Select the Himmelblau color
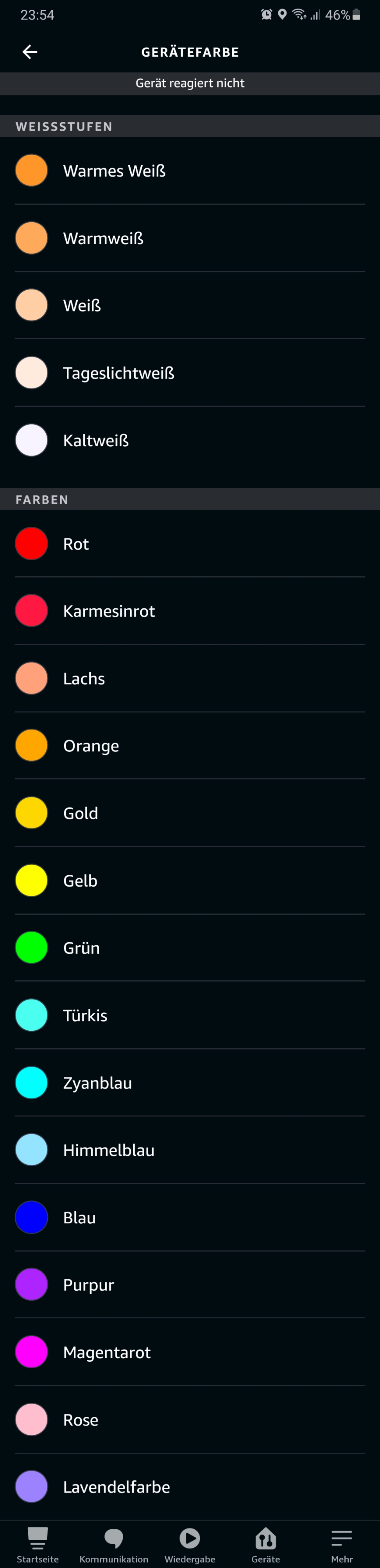Viewport: 380px width, 1568px height. tap(108, 1150)
